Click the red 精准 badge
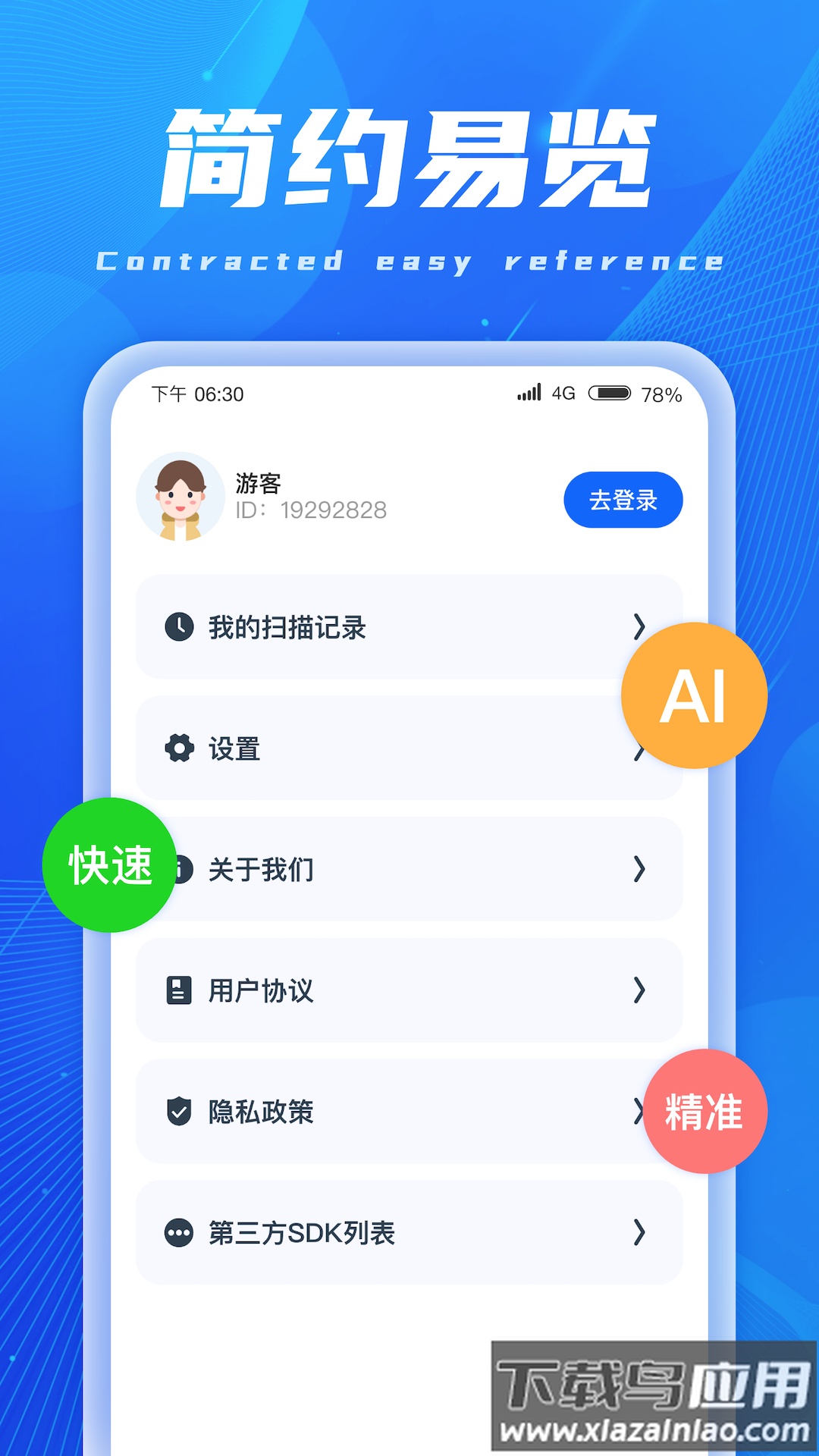The image size is (819, 1456). (705, 1111)
